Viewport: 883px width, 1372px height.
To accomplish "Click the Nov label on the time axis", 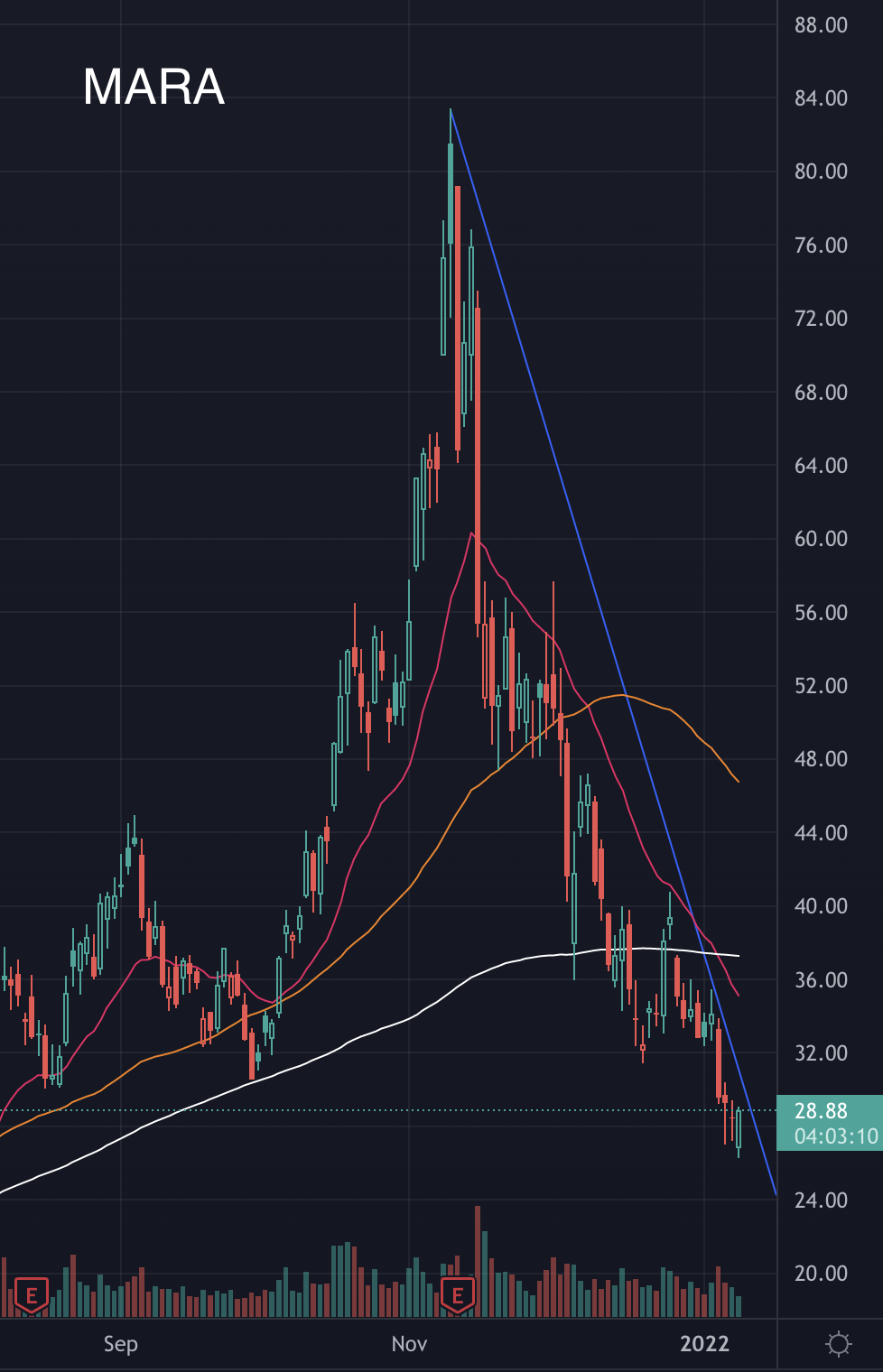I will click(x=408, y=1344).
